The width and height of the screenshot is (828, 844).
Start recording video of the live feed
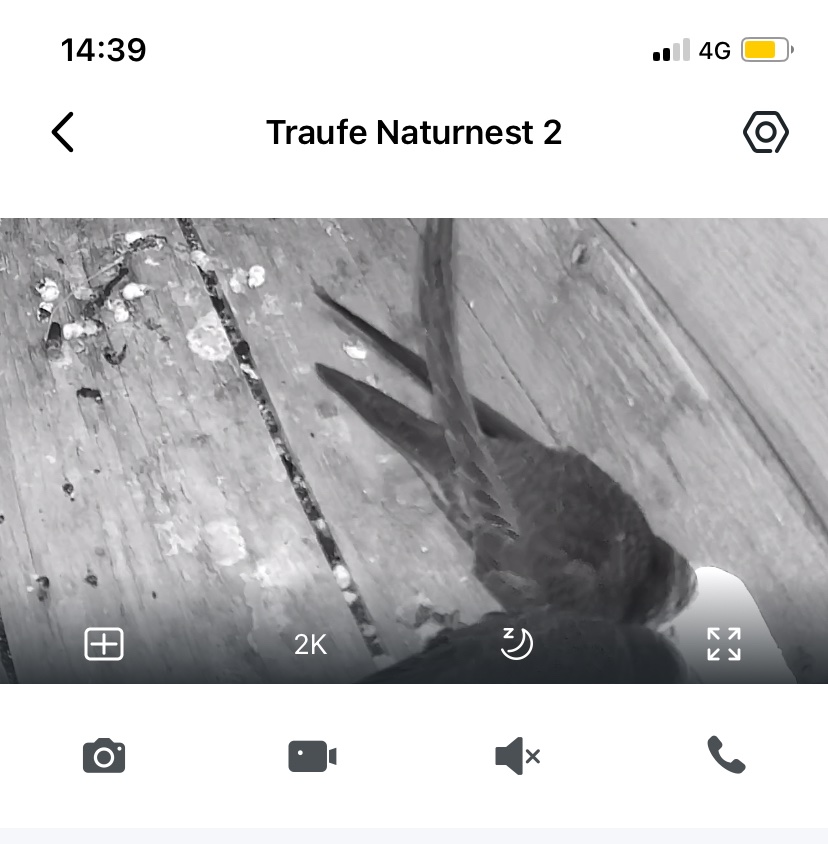[312, 756]
